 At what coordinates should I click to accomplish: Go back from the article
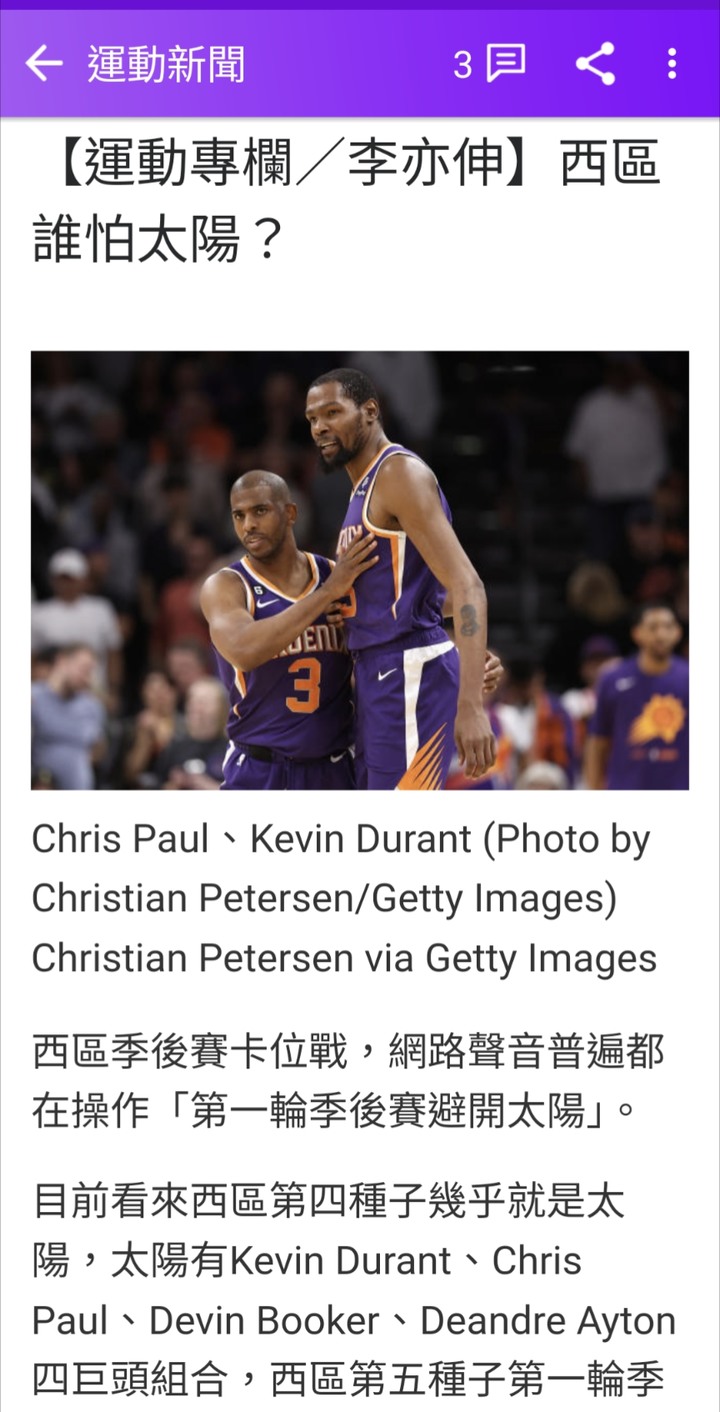coord(43,64)
